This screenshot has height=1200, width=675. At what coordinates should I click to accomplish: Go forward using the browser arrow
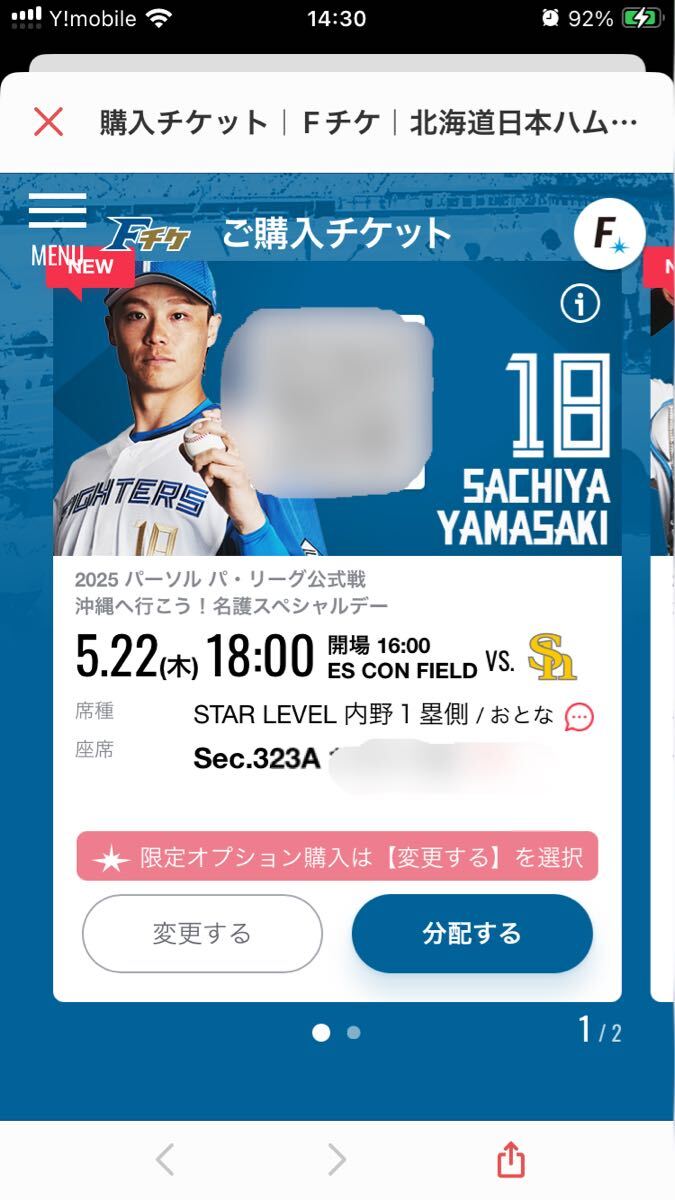coord(337,1160)
